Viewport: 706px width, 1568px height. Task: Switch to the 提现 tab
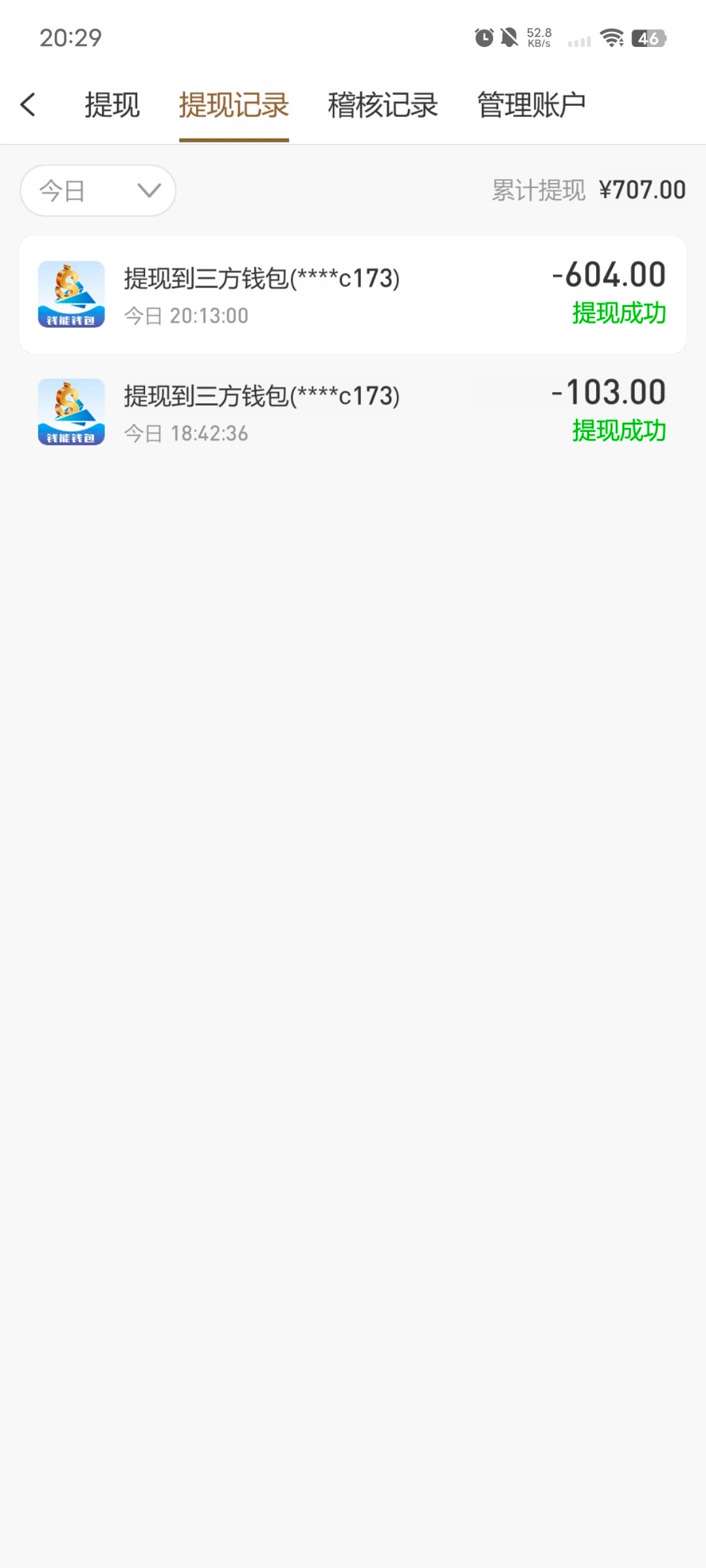[x=112, y=105]
